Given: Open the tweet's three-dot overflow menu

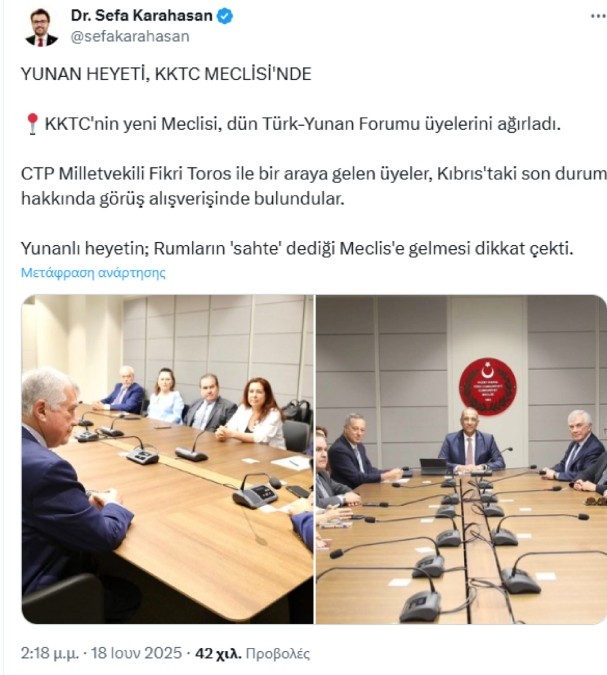Looking at the screenshot, I should (x=597, y=18).
